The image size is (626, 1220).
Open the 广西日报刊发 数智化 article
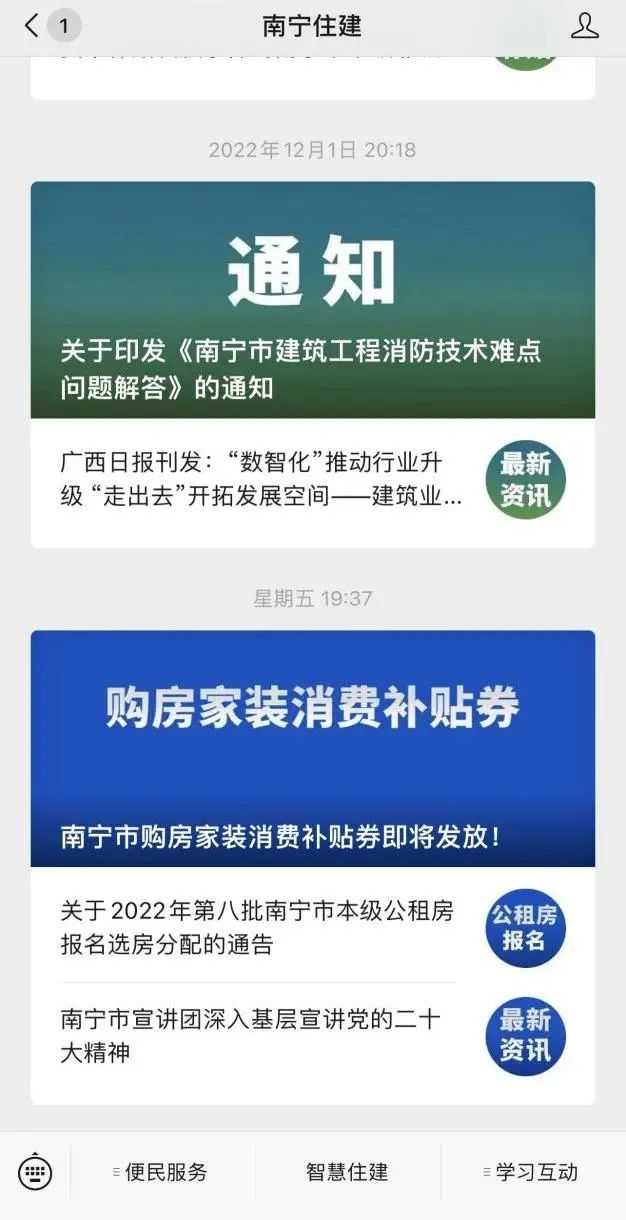coord(313,483)
